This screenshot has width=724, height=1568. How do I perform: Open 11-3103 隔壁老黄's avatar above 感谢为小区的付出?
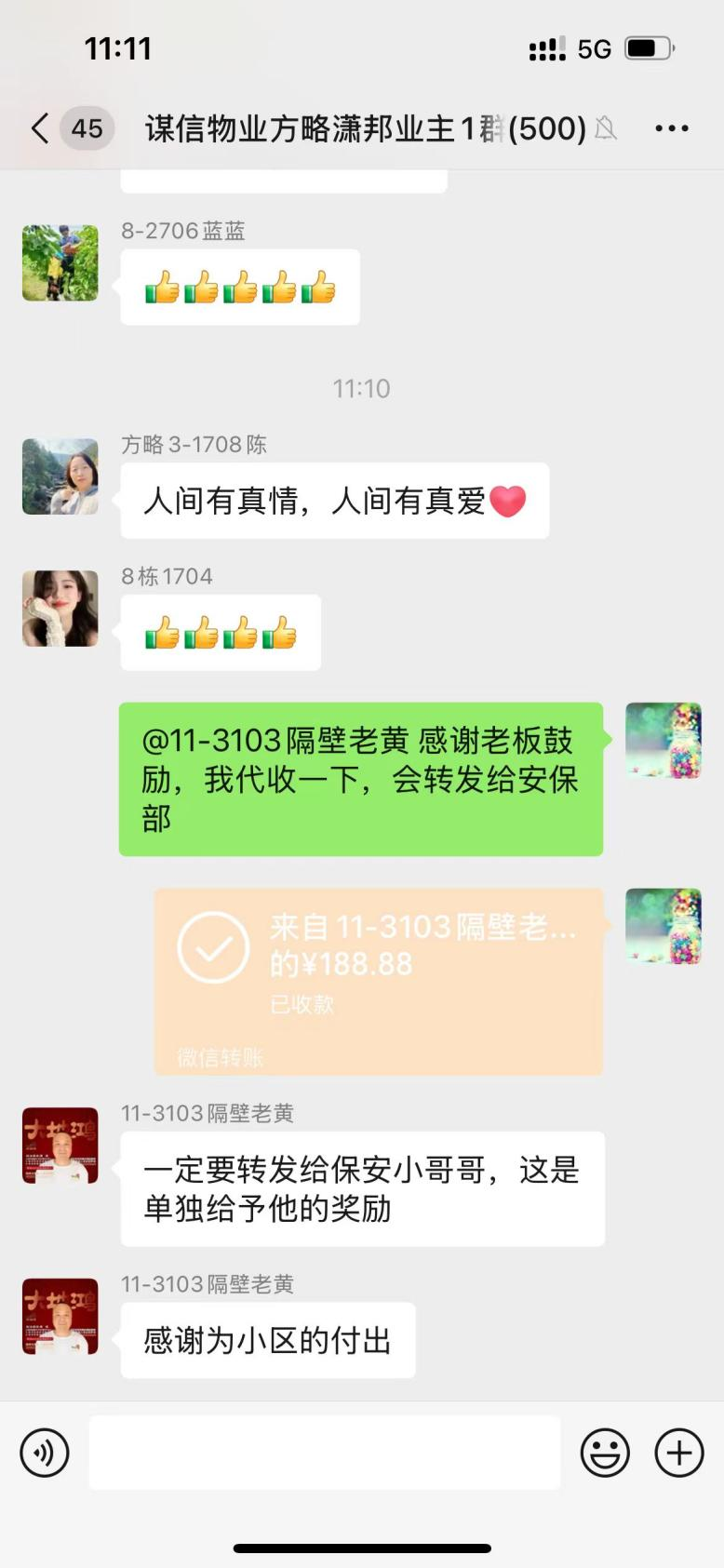point(60,1316)
